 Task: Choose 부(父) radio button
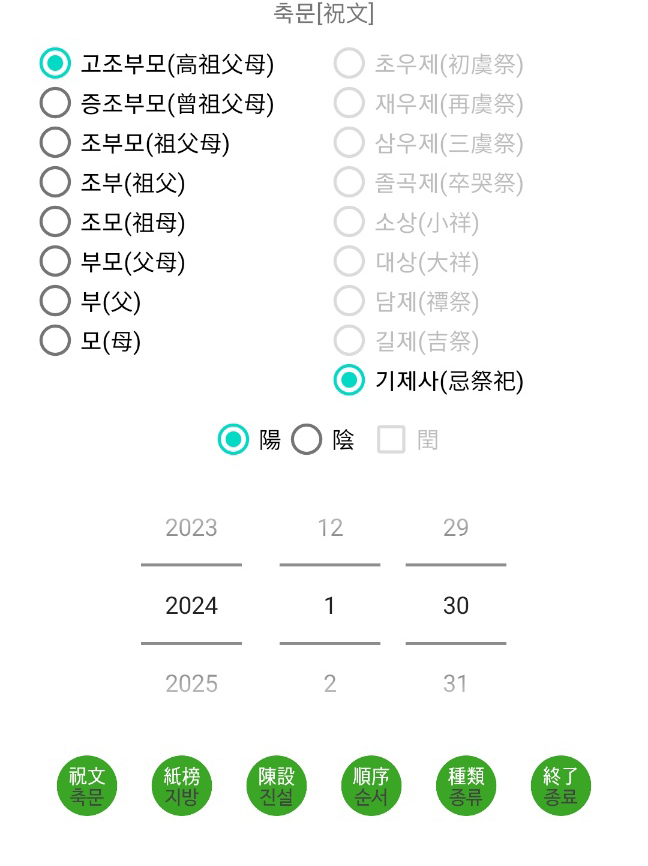91,302
